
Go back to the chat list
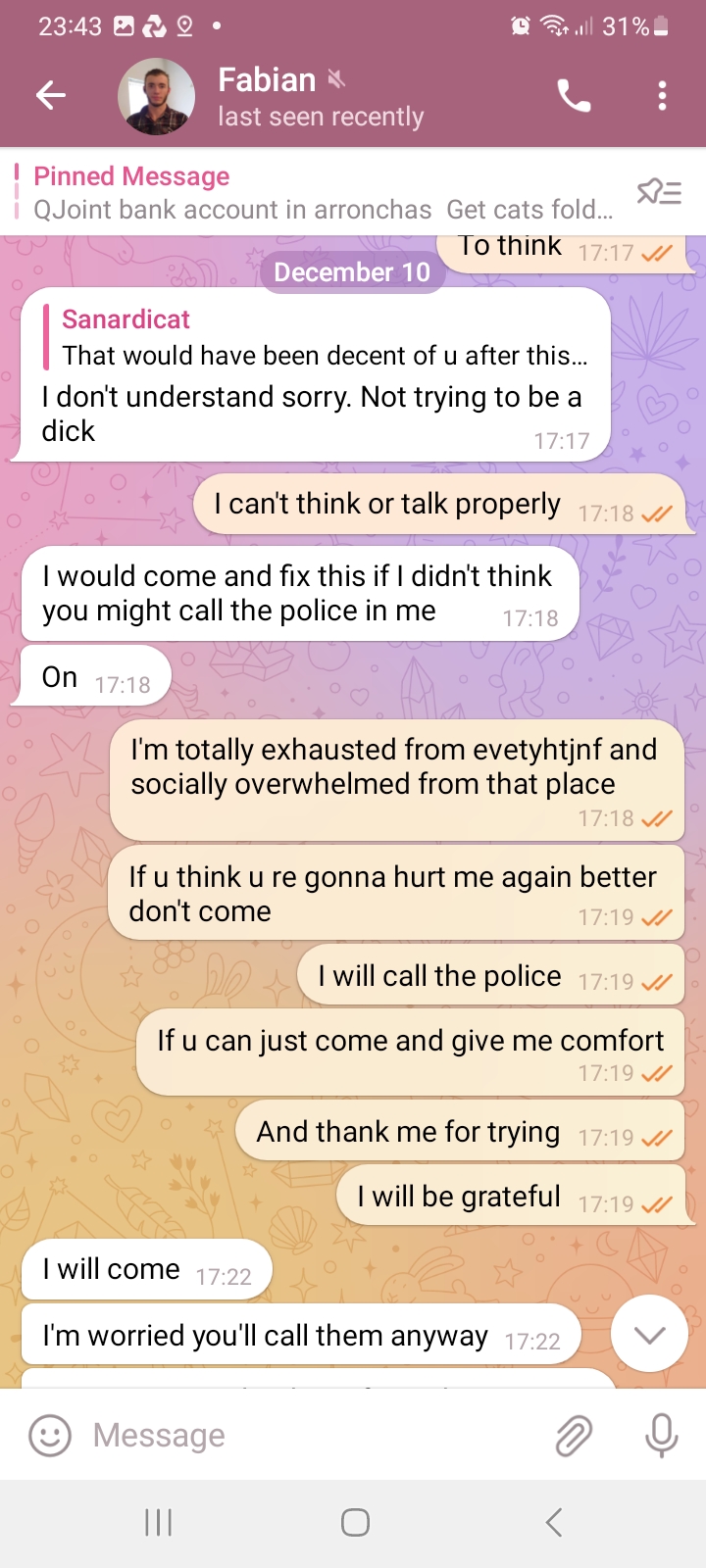[x=51, y=95]
